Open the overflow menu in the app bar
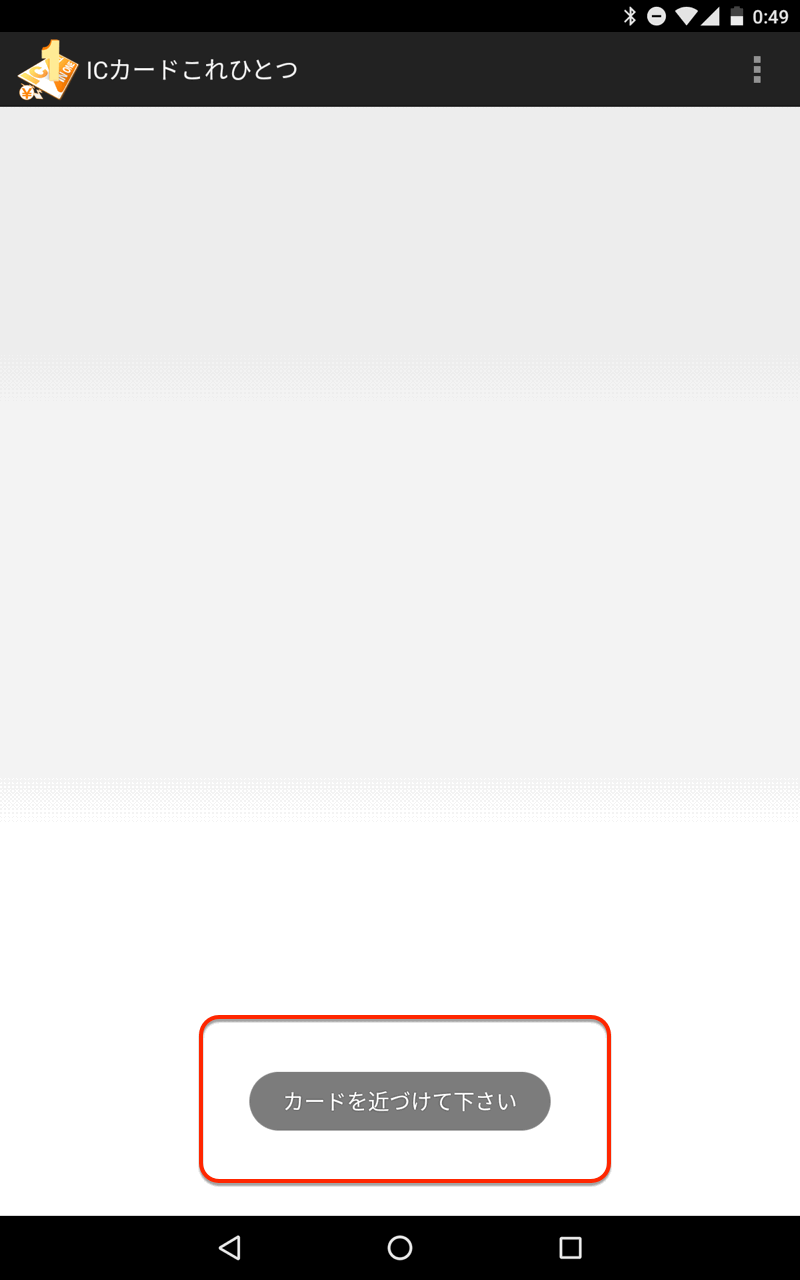 click(x=757, y=69)
